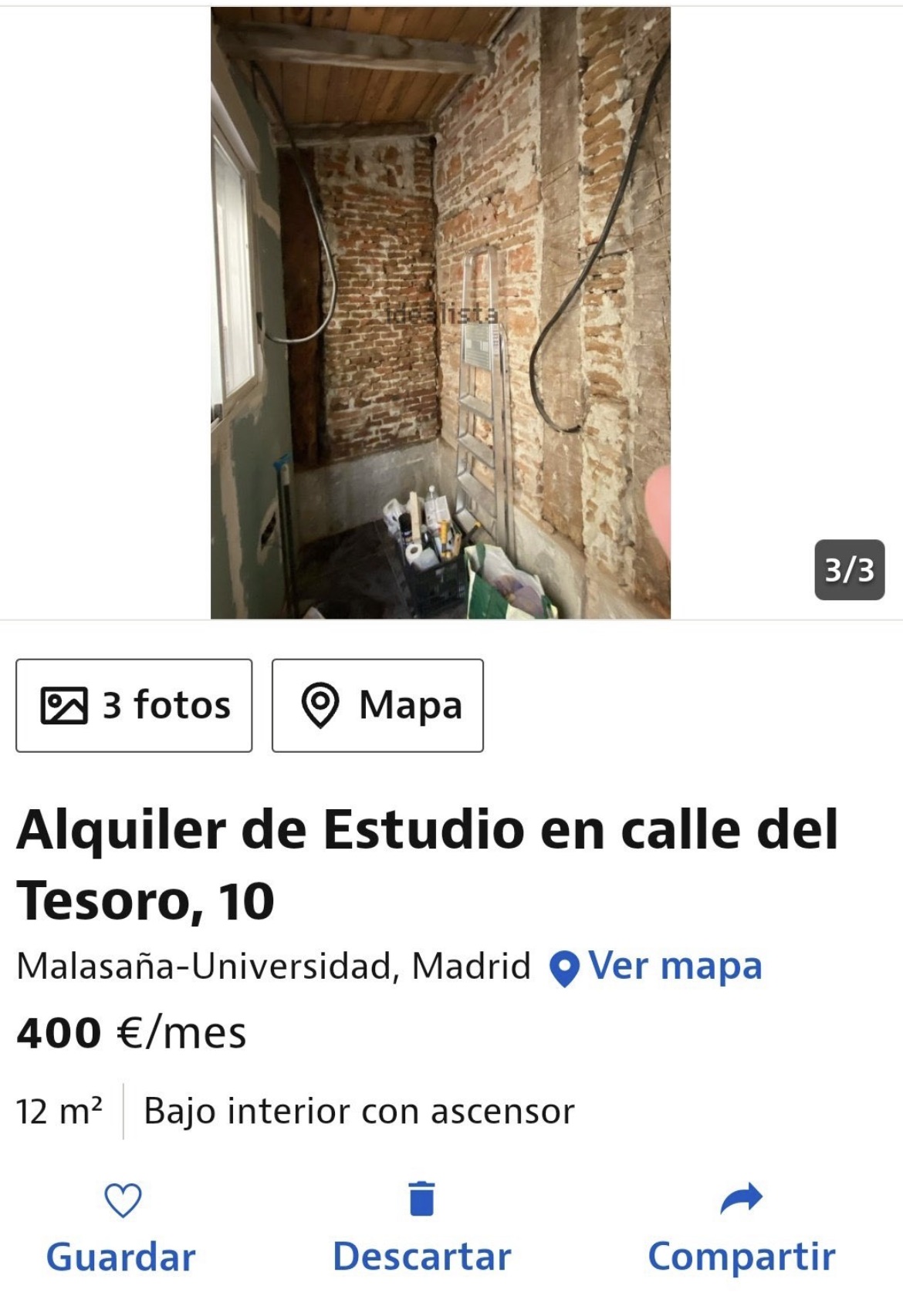Discard this listing with Descartar
The image size is (903, 1316).
(421, 1230)
